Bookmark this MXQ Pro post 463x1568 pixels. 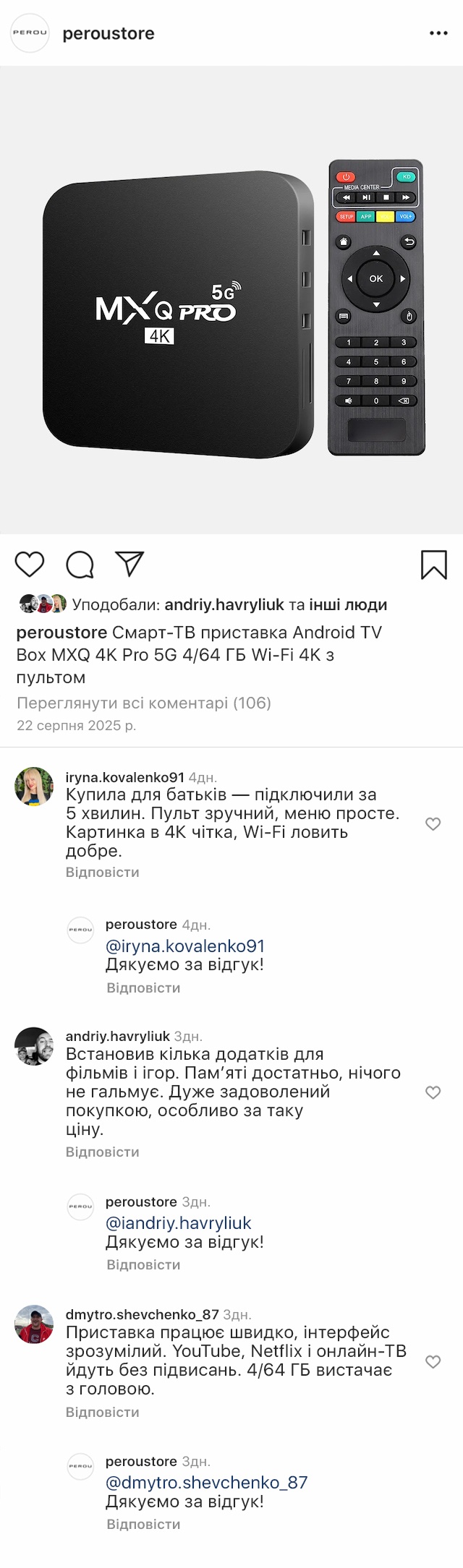point(434,565)
